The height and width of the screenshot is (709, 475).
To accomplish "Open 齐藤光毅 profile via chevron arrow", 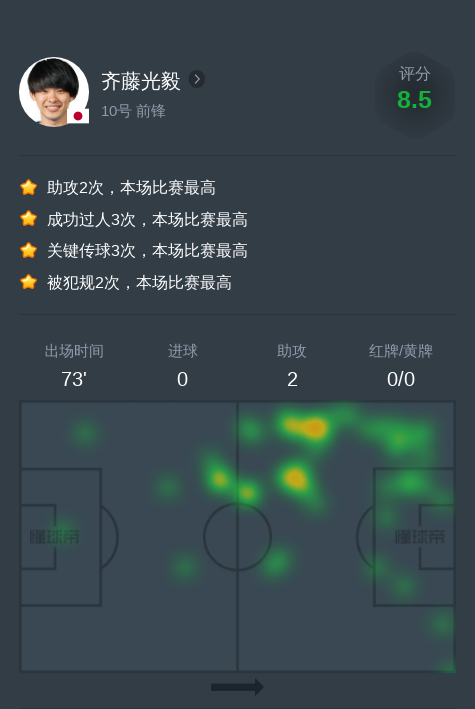I will tap(197, 80).
